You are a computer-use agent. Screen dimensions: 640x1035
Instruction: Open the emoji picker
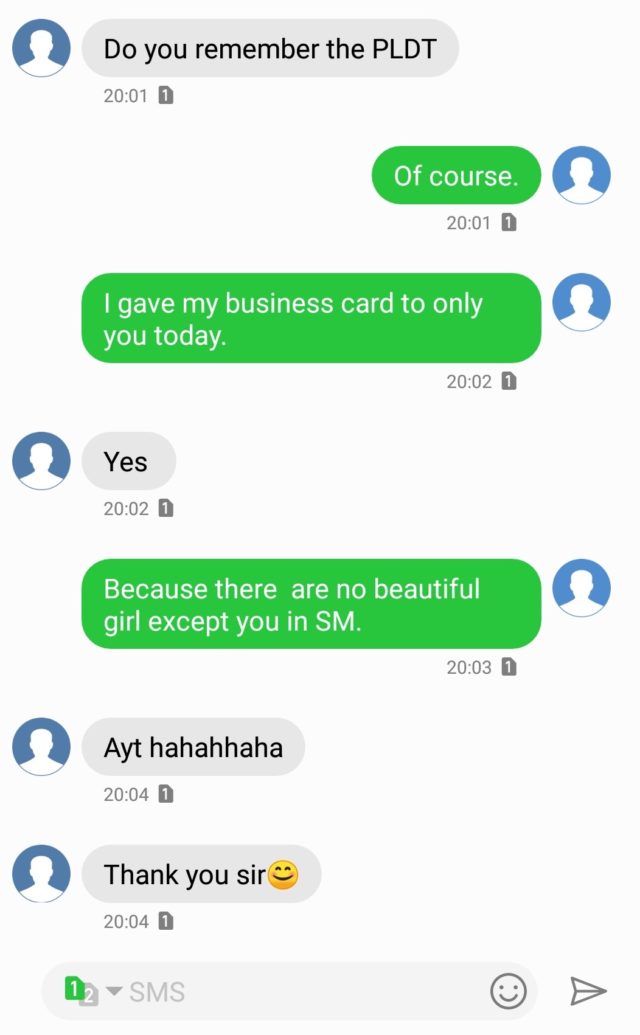click(x=508, y=991)
